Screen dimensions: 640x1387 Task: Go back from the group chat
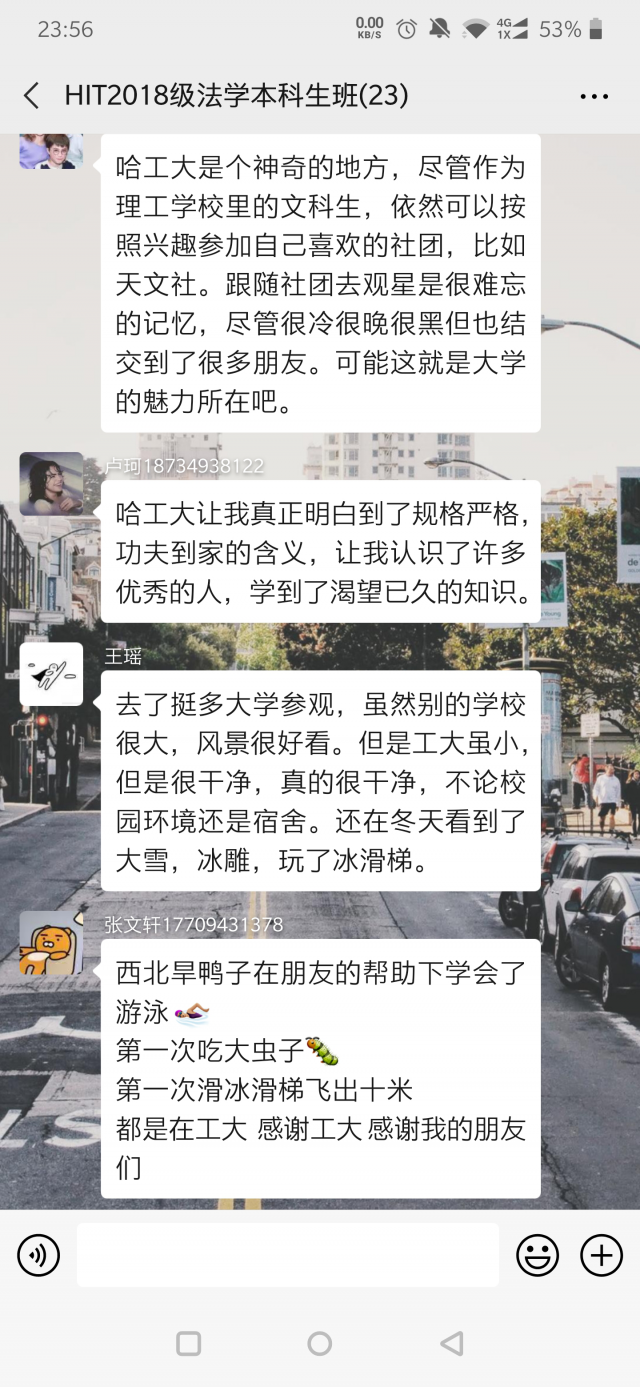pos(32,96)
